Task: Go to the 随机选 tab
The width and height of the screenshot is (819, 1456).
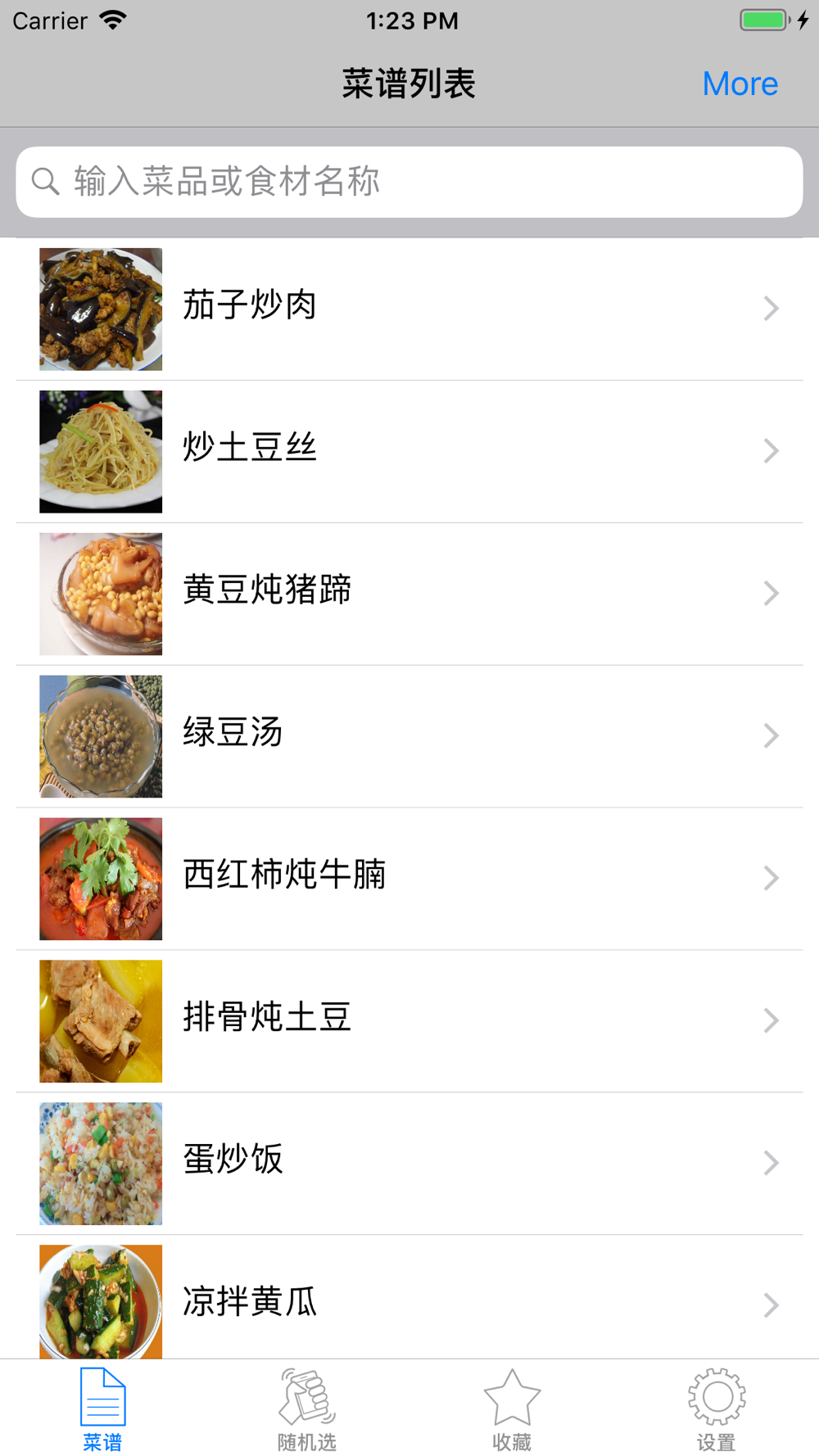Action: click(x=307, y=1409)
